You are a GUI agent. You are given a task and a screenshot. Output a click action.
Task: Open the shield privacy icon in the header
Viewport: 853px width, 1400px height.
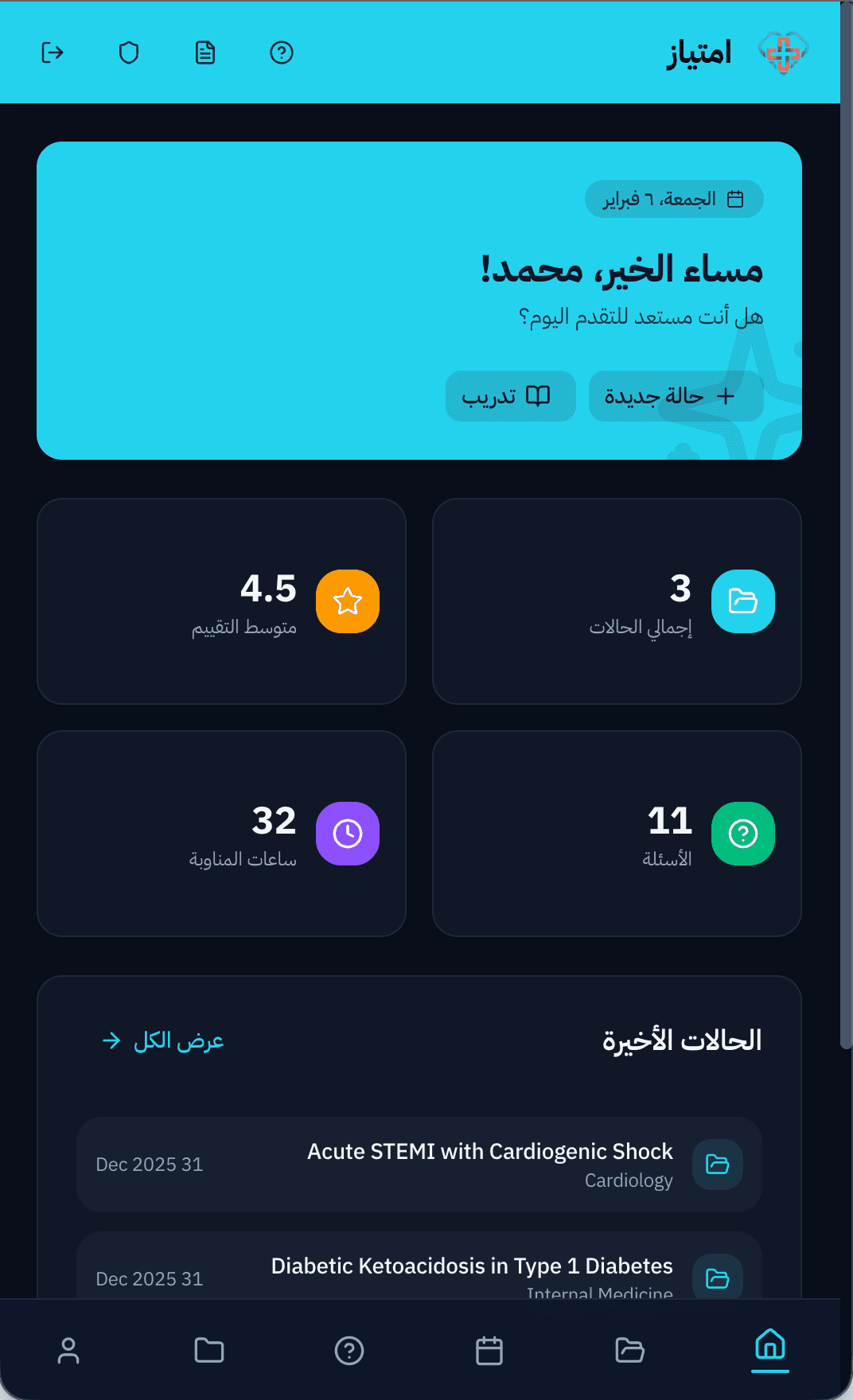(129, 52)
